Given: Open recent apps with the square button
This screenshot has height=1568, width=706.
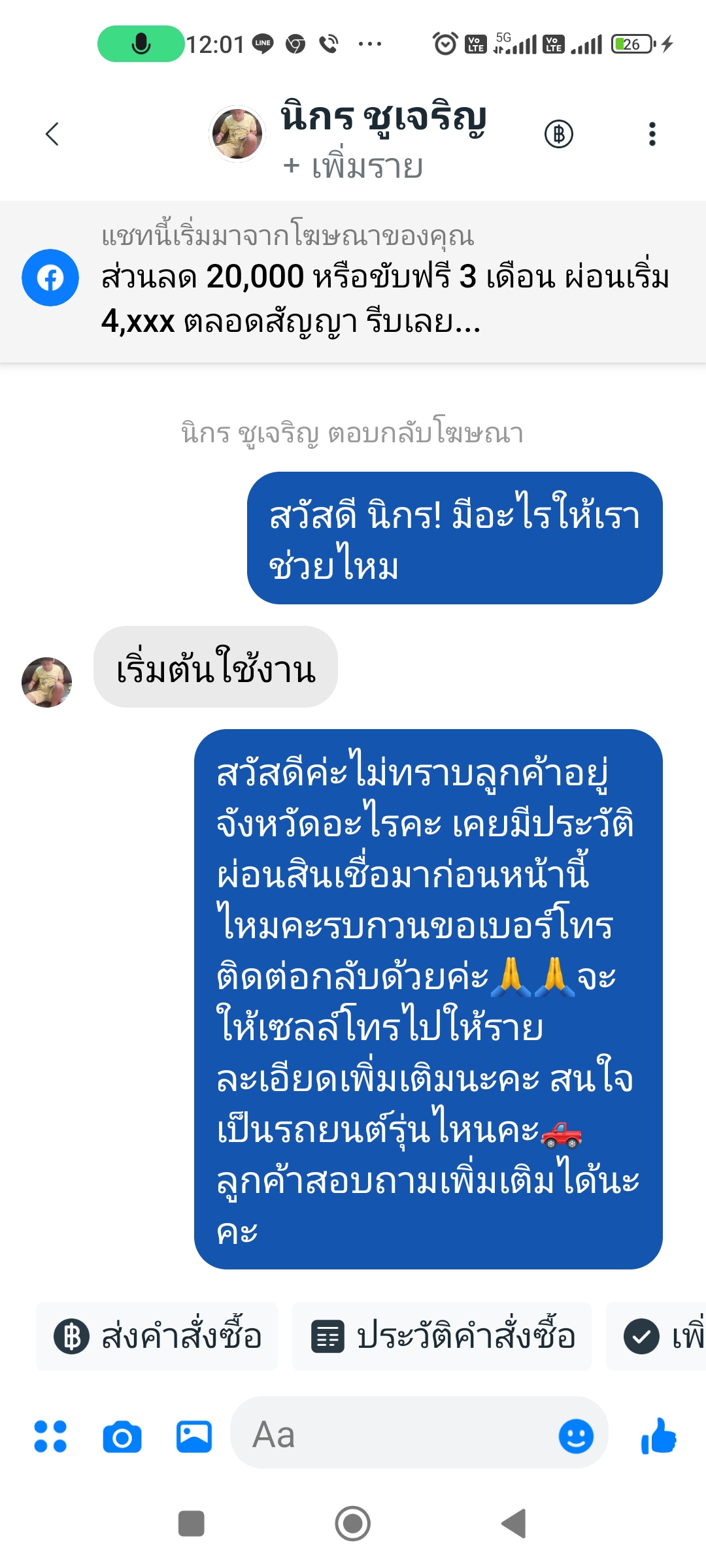Looking at the screenshot, I should pyautogui.click(x=192, y=1524).
